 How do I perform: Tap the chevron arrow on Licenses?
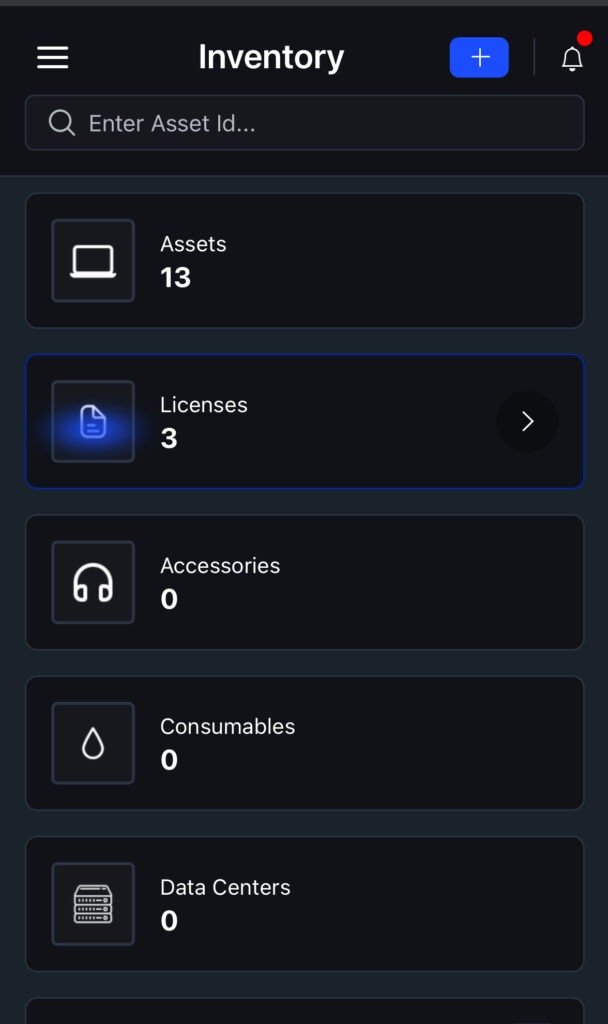click(x=527, y=421)
